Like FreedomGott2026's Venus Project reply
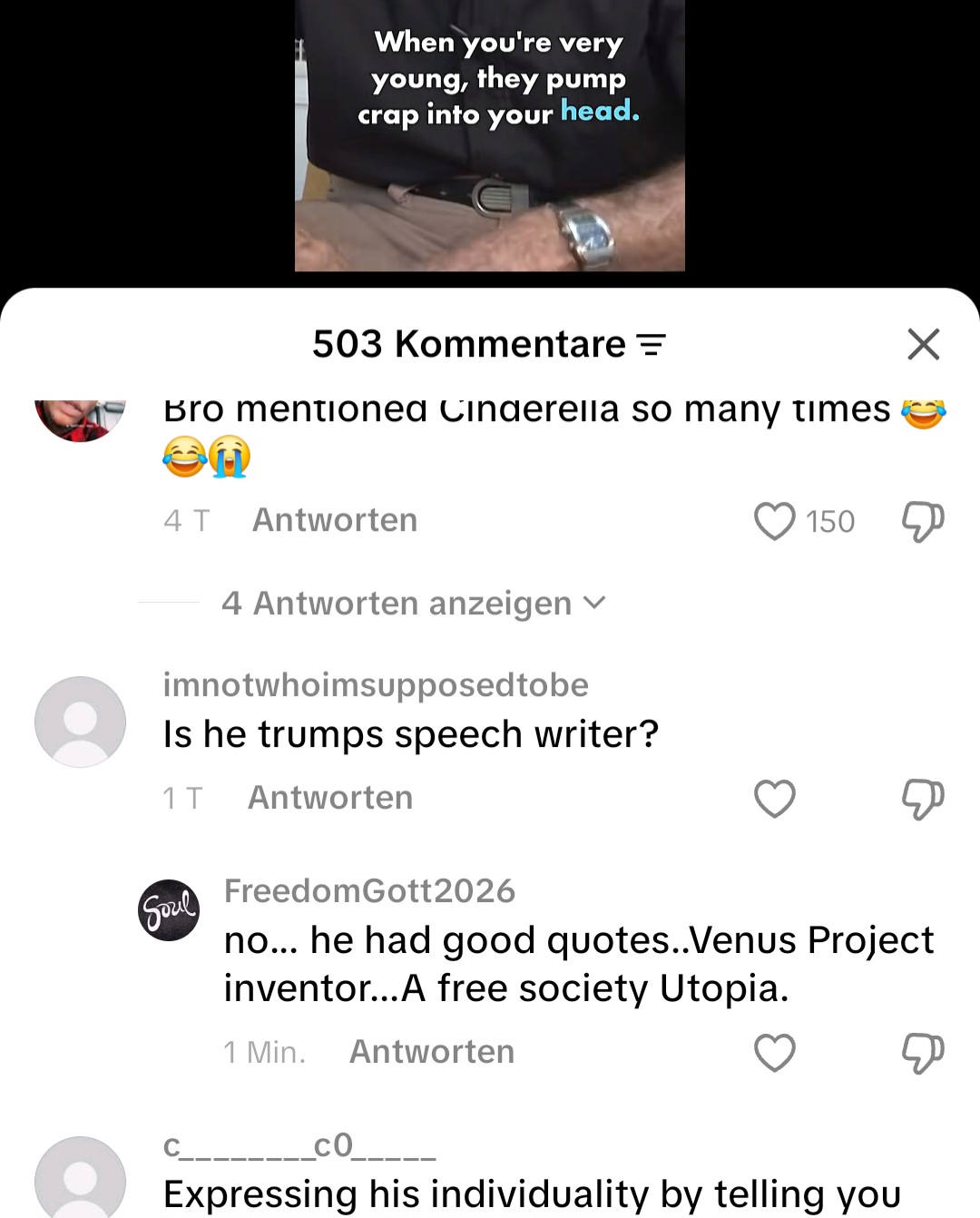 pyautogui.click(x=774, y=1053)
